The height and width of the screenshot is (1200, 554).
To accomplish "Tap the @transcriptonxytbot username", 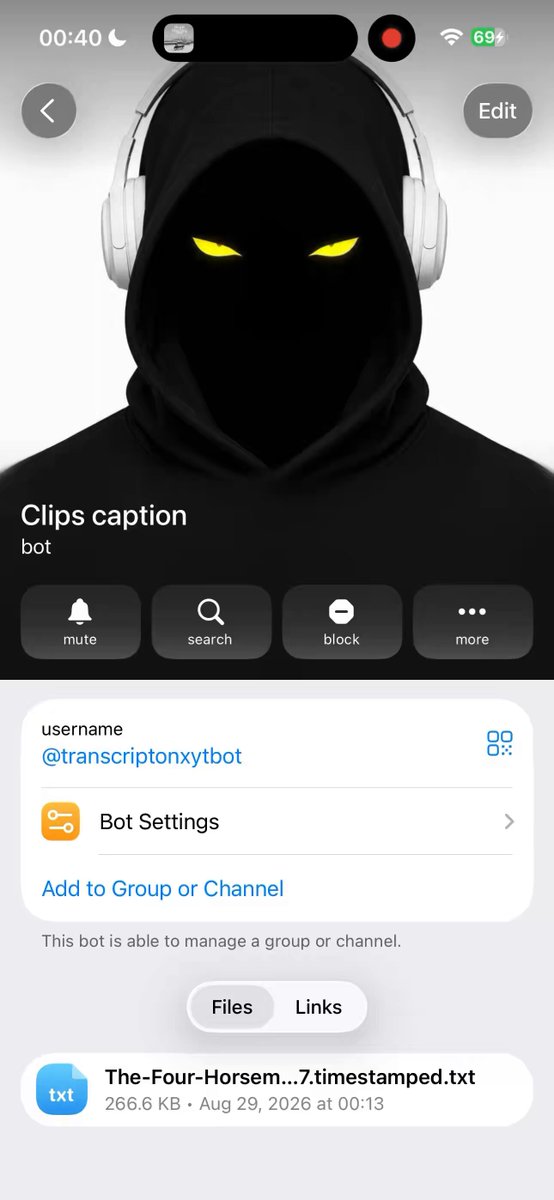I will (x=142, y=756).
